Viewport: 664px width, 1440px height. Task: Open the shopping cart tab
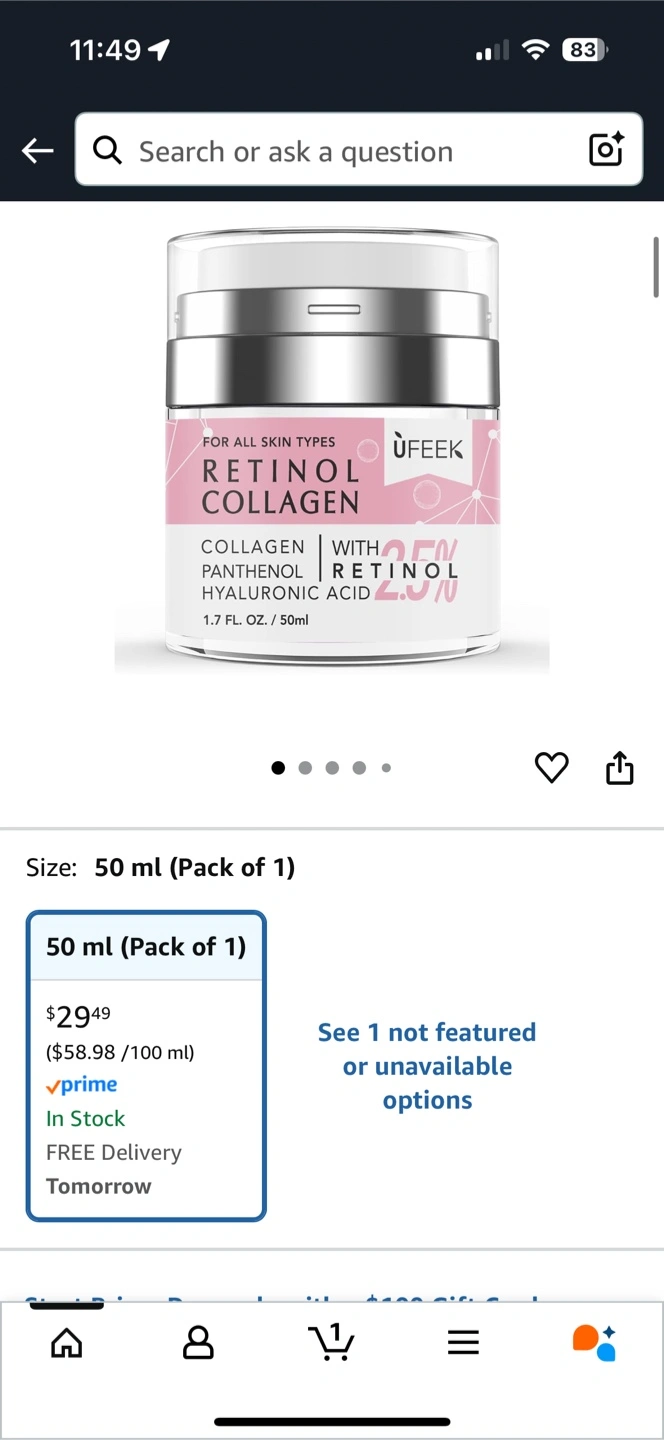[331, 1342]
